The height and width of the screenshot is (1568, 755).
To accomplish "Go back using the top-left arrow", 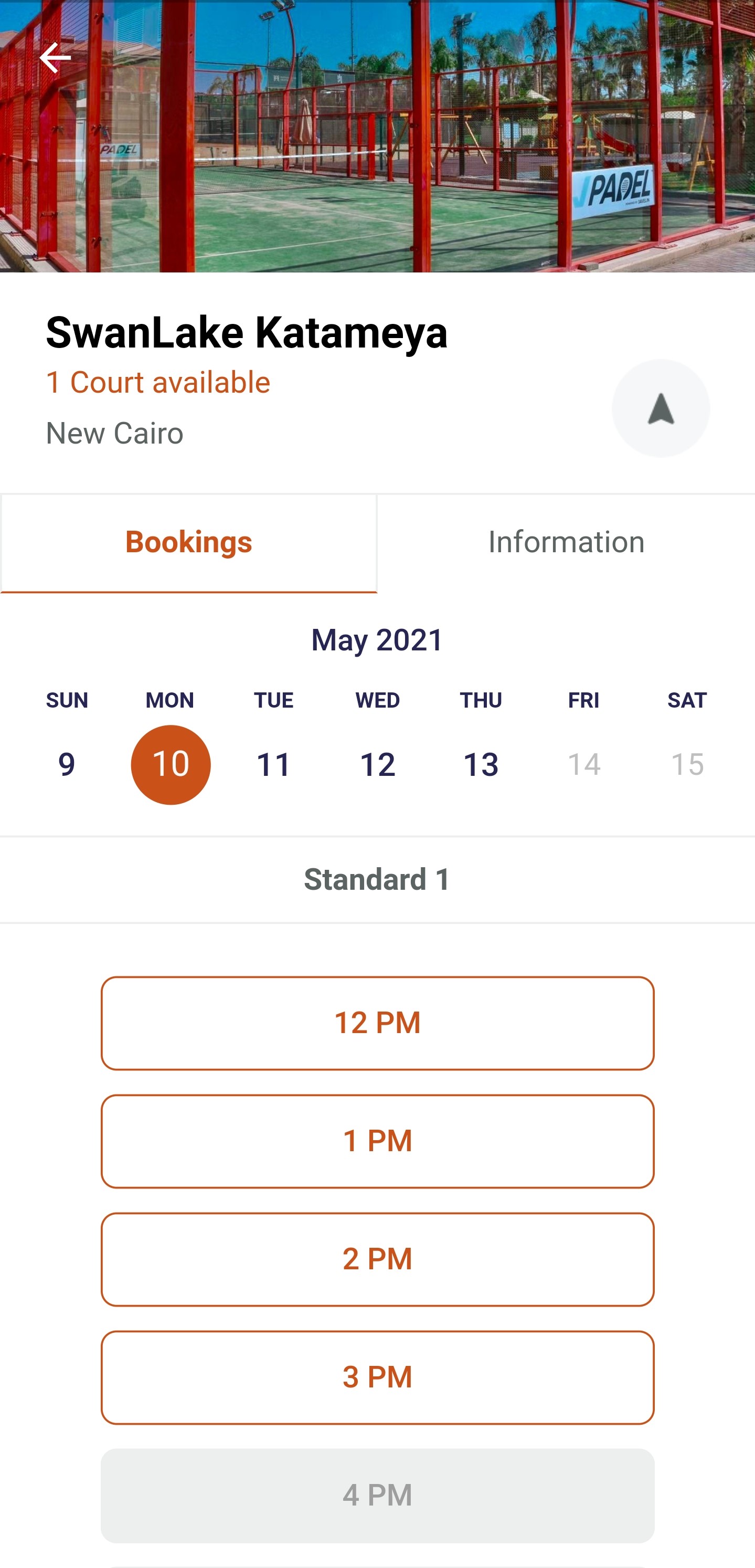I will (x=55, y=58).
